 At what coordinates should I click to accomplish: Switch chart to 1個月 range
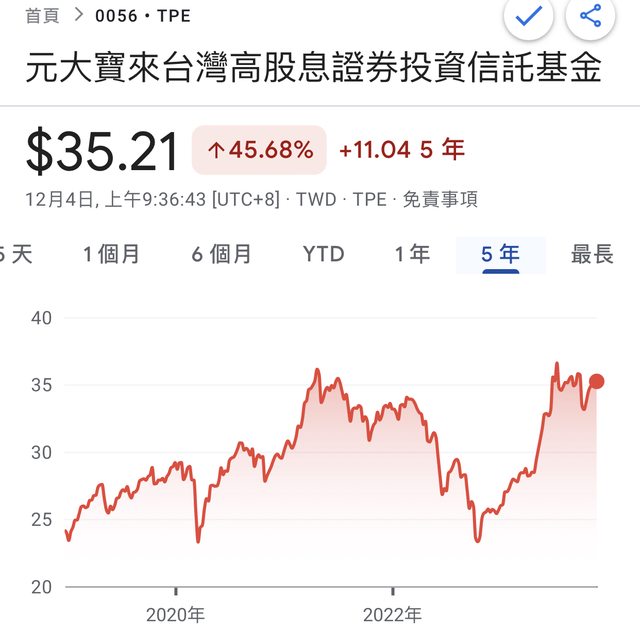click(111, 254)
